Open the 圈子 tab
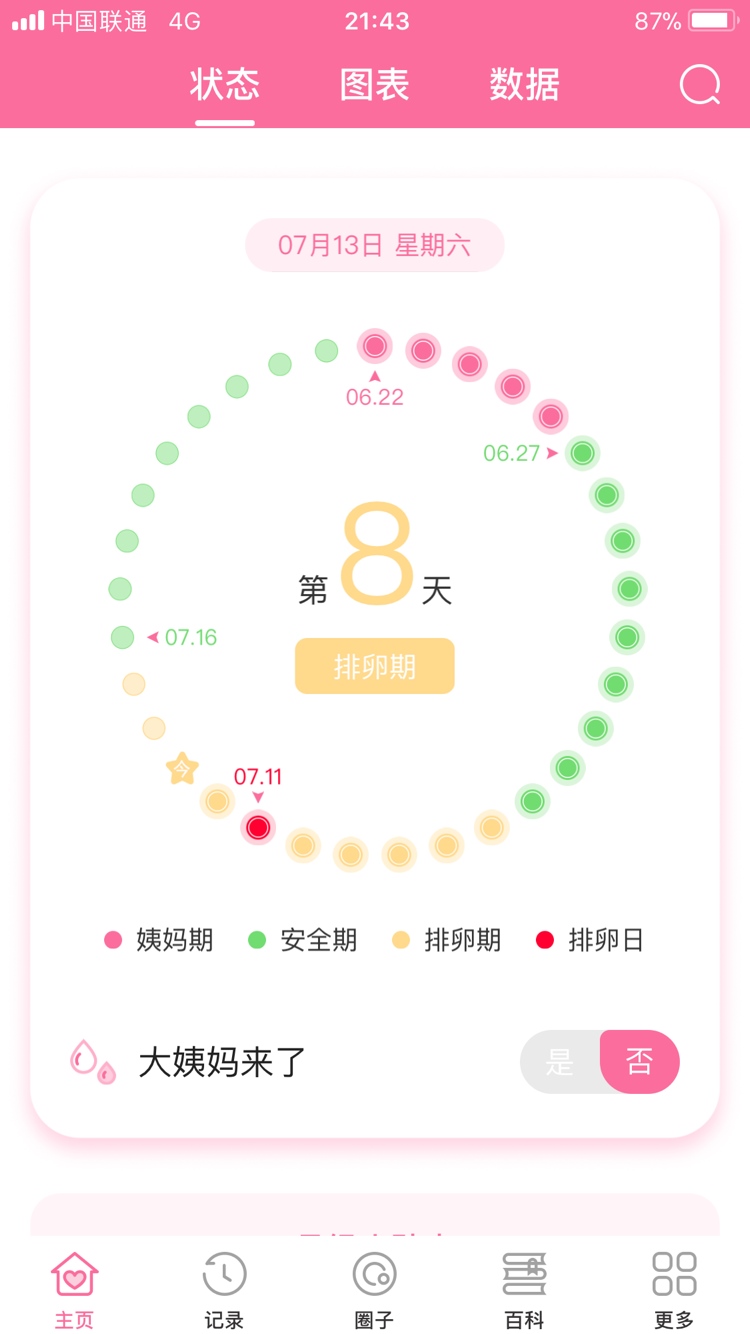This screenshot has width=750, height=1334. coord(375,1290)
